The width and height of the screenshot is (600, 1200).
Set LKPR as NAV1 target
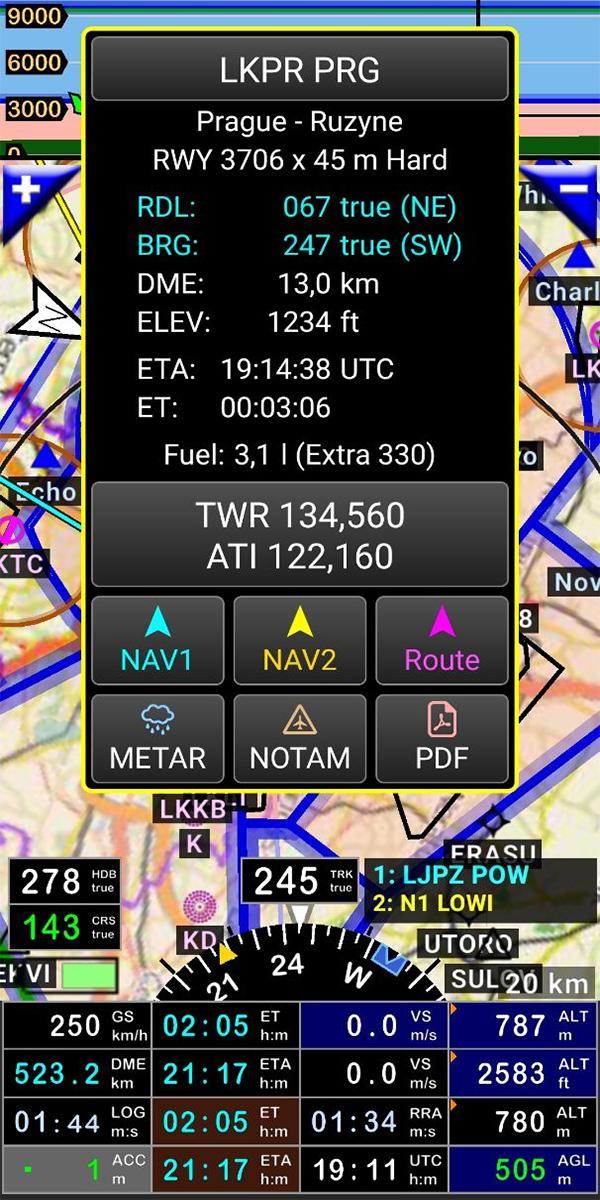[x=158, y=641]
